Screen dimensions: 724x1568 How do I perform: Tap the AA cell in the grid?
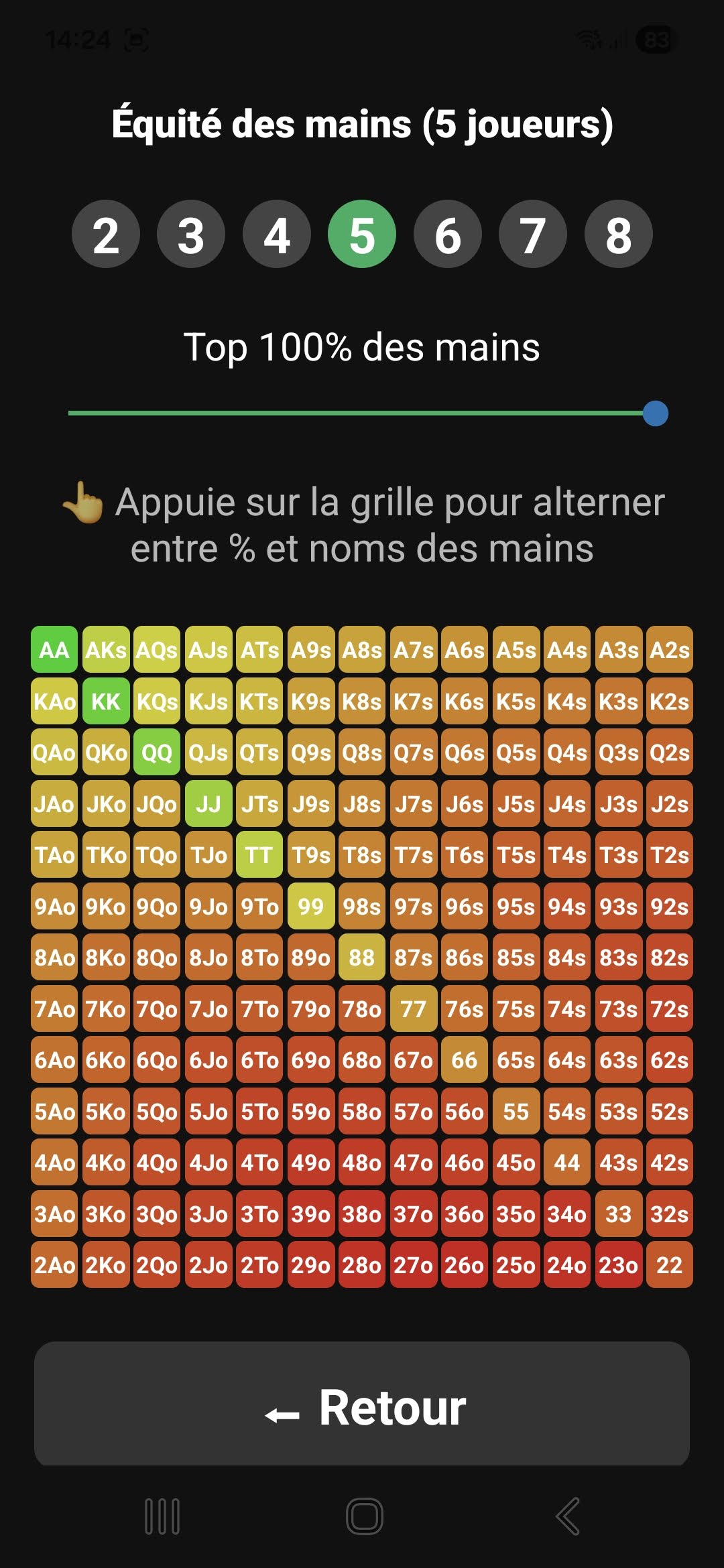coord(54,650)
